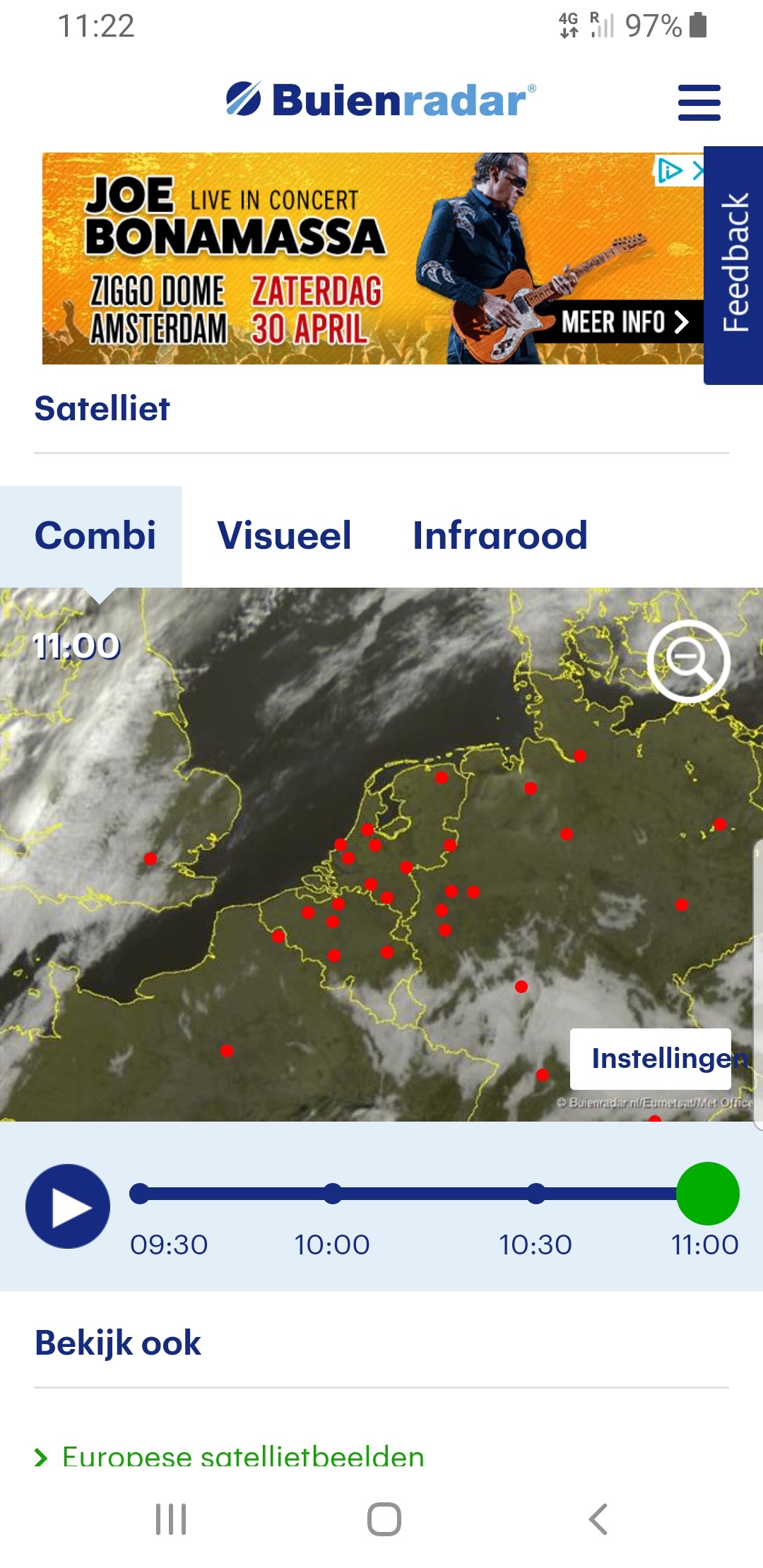Tap the Buienradar logo
The image size is (763, 1568).
point(381,100)
